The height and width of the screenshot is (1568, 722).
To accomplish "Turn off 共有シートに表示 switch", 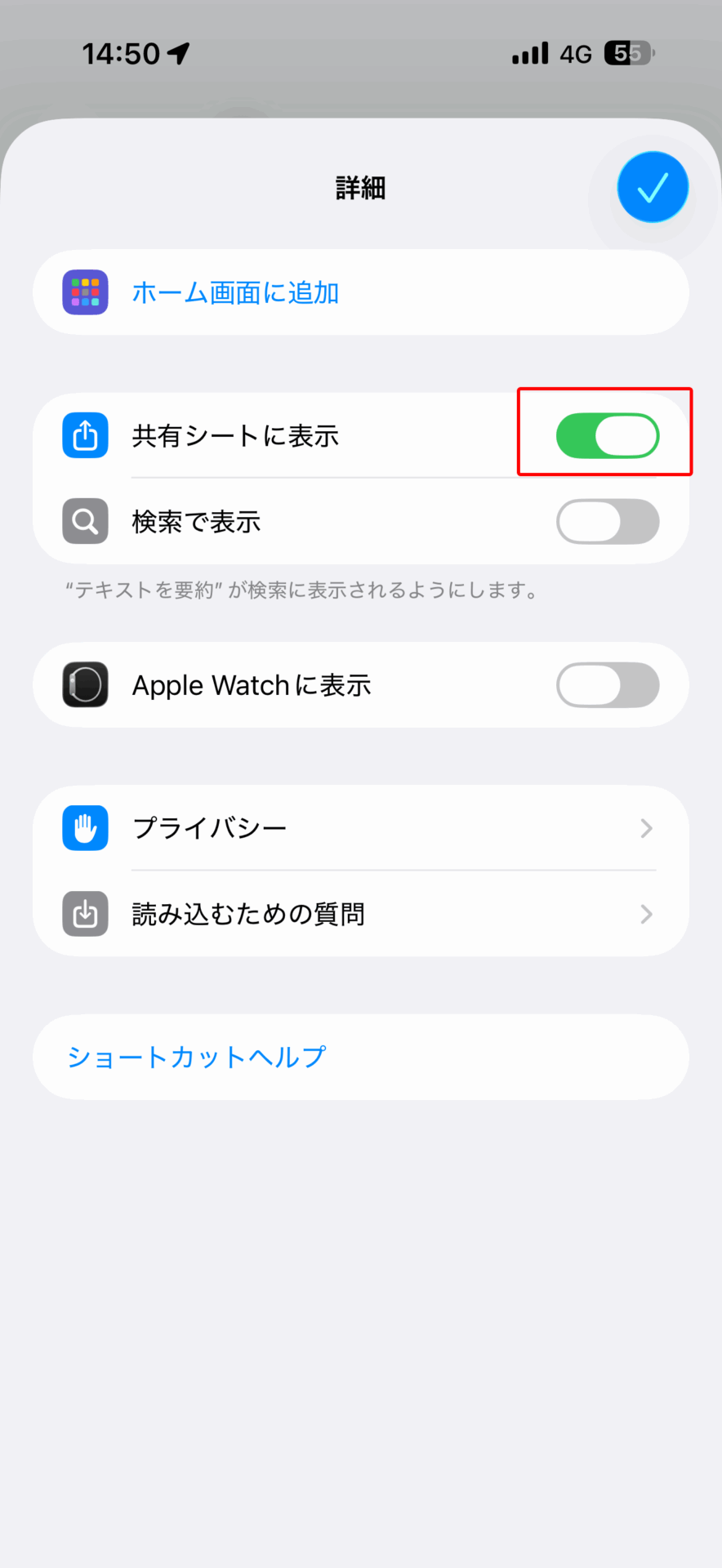I will [x=607, y=435].
